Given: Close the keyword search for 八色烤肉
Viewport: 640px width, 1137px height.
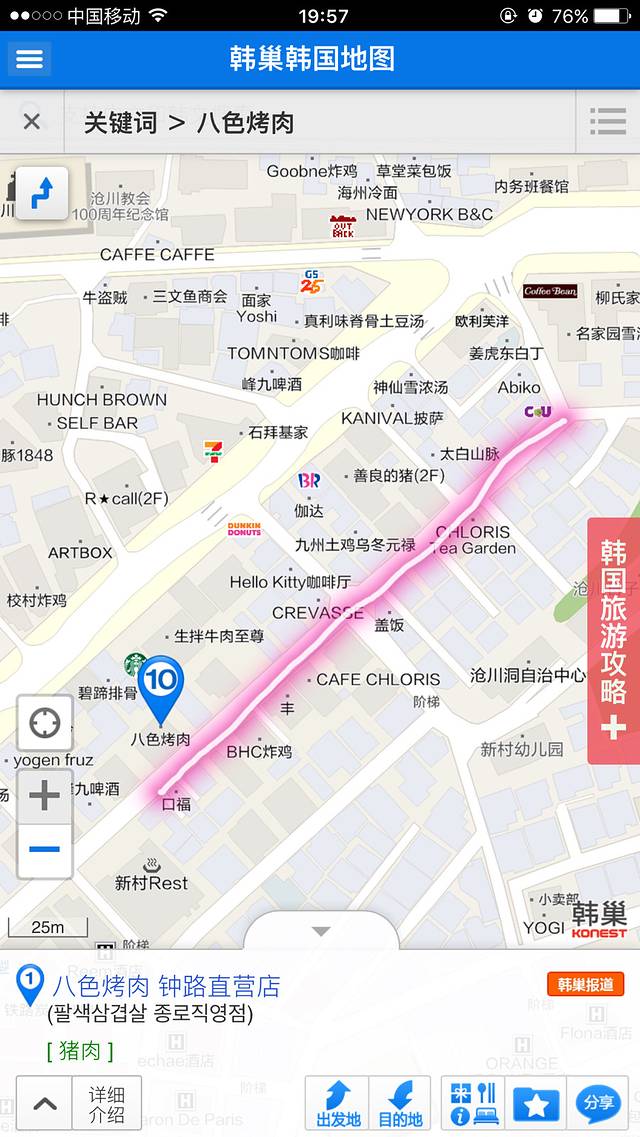Looking at the screenshot, I should click(x=32, y=122).
